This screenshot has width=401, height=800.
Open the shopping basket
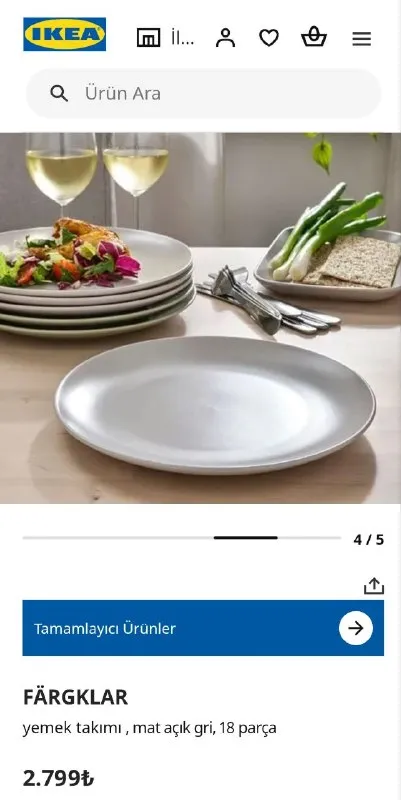coord(314,37)
